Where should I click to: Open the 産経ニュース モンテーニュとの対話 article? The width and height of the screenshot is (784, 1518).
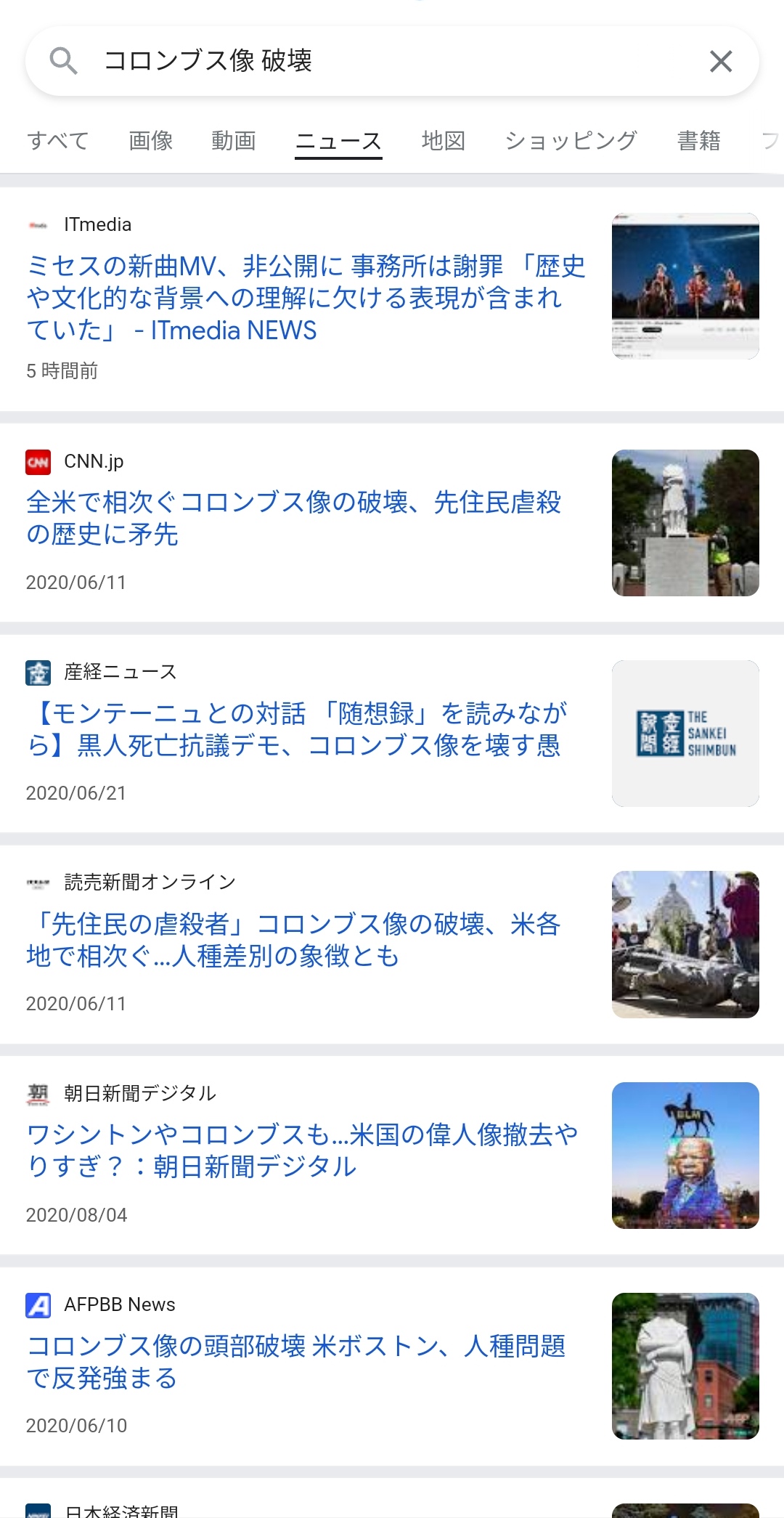coord(296,728)
